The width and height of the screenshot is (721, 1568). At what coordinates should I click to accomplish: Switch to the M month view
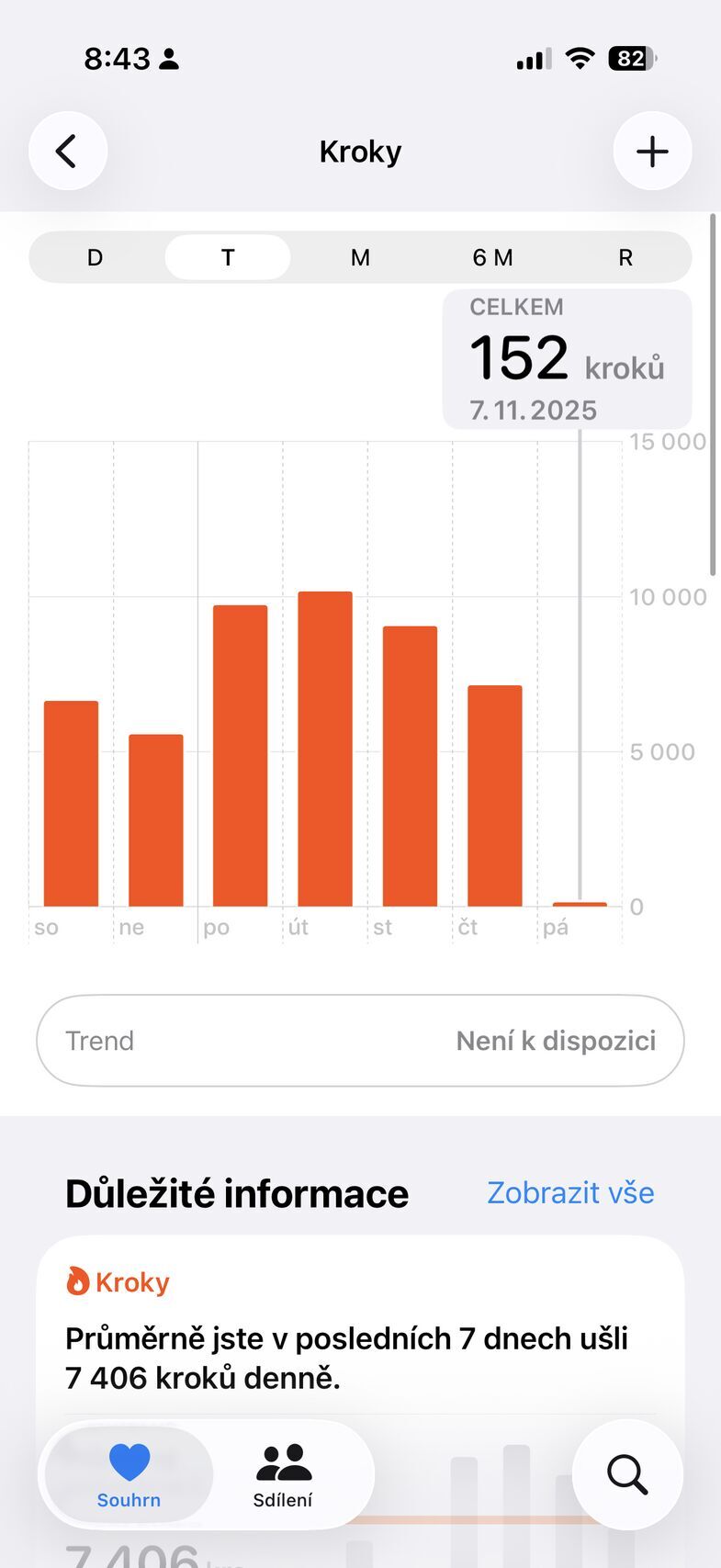[x=360, y=257]
